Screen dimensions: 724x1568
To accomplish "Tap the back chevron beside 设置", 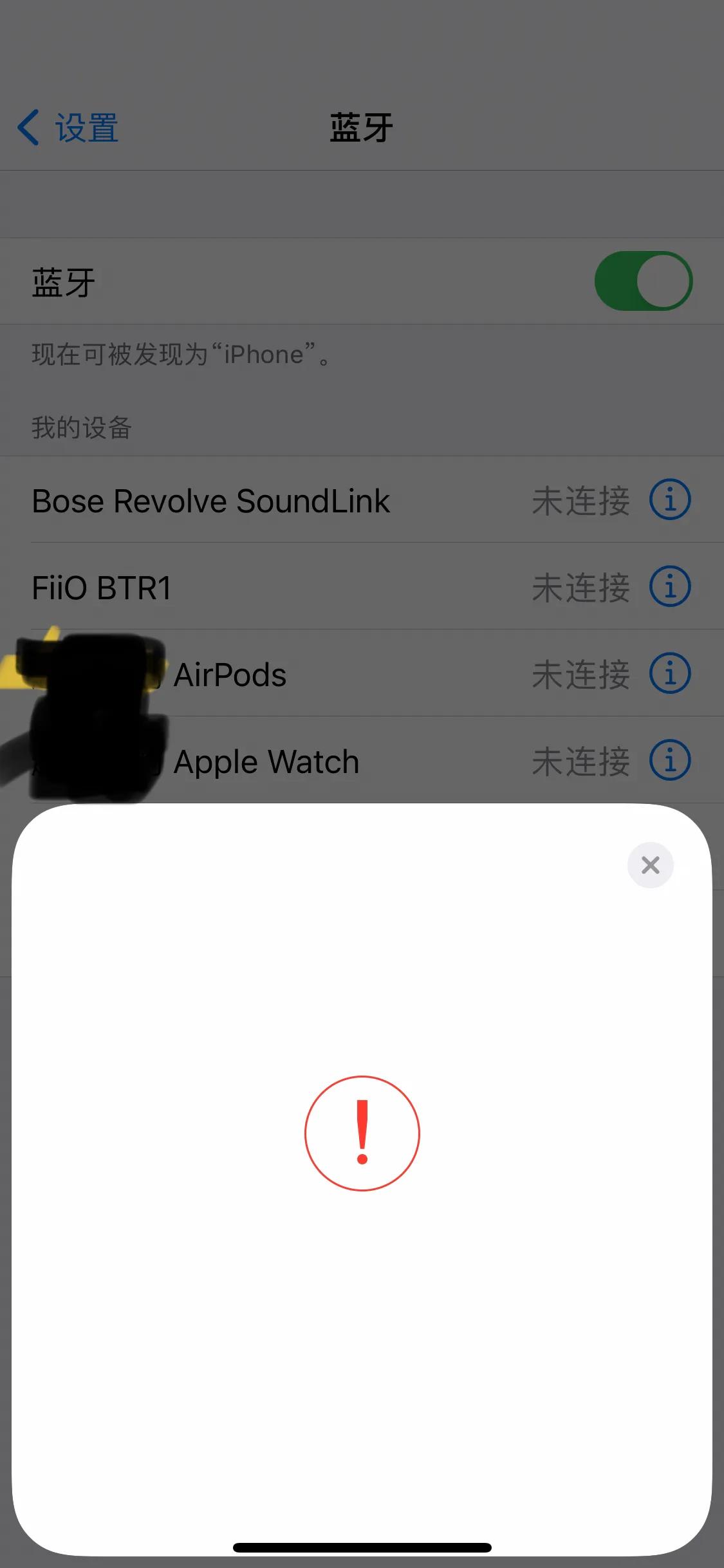I will point(27,126).
